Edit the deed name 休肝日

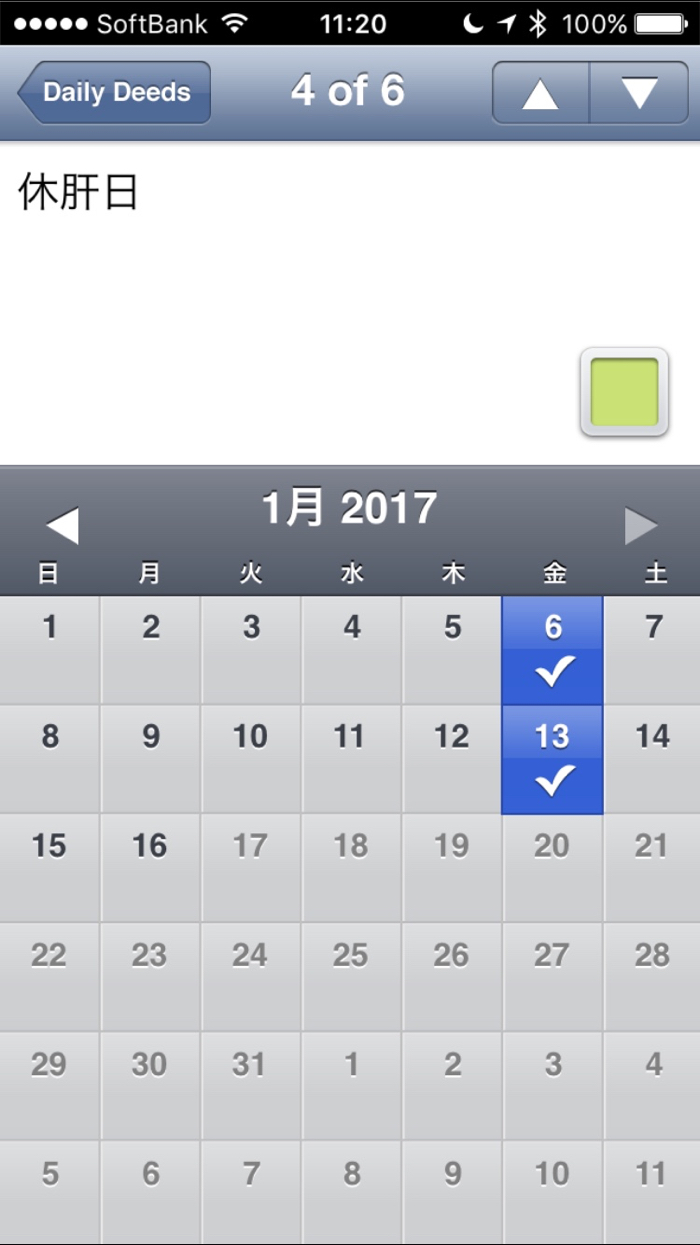click(x=78, y=193)
